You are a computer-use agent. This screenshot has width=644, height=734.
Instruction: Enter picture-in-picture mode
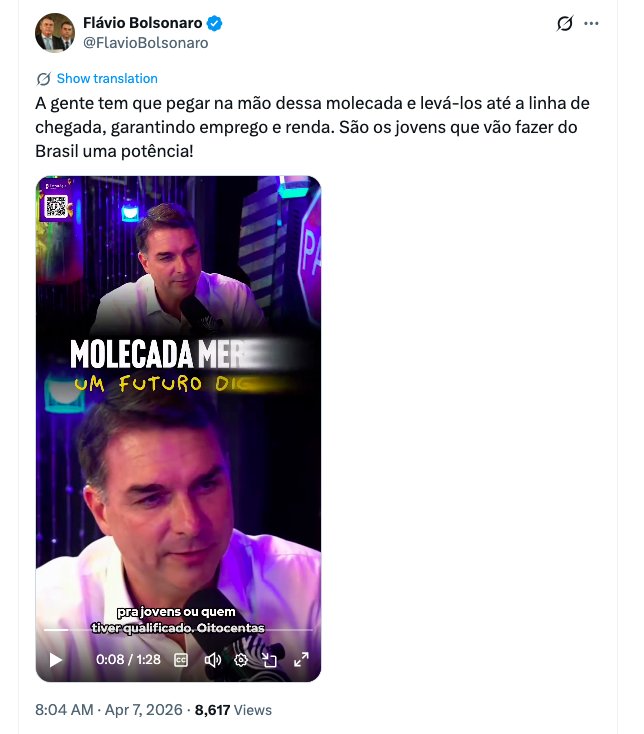(270, 660)
